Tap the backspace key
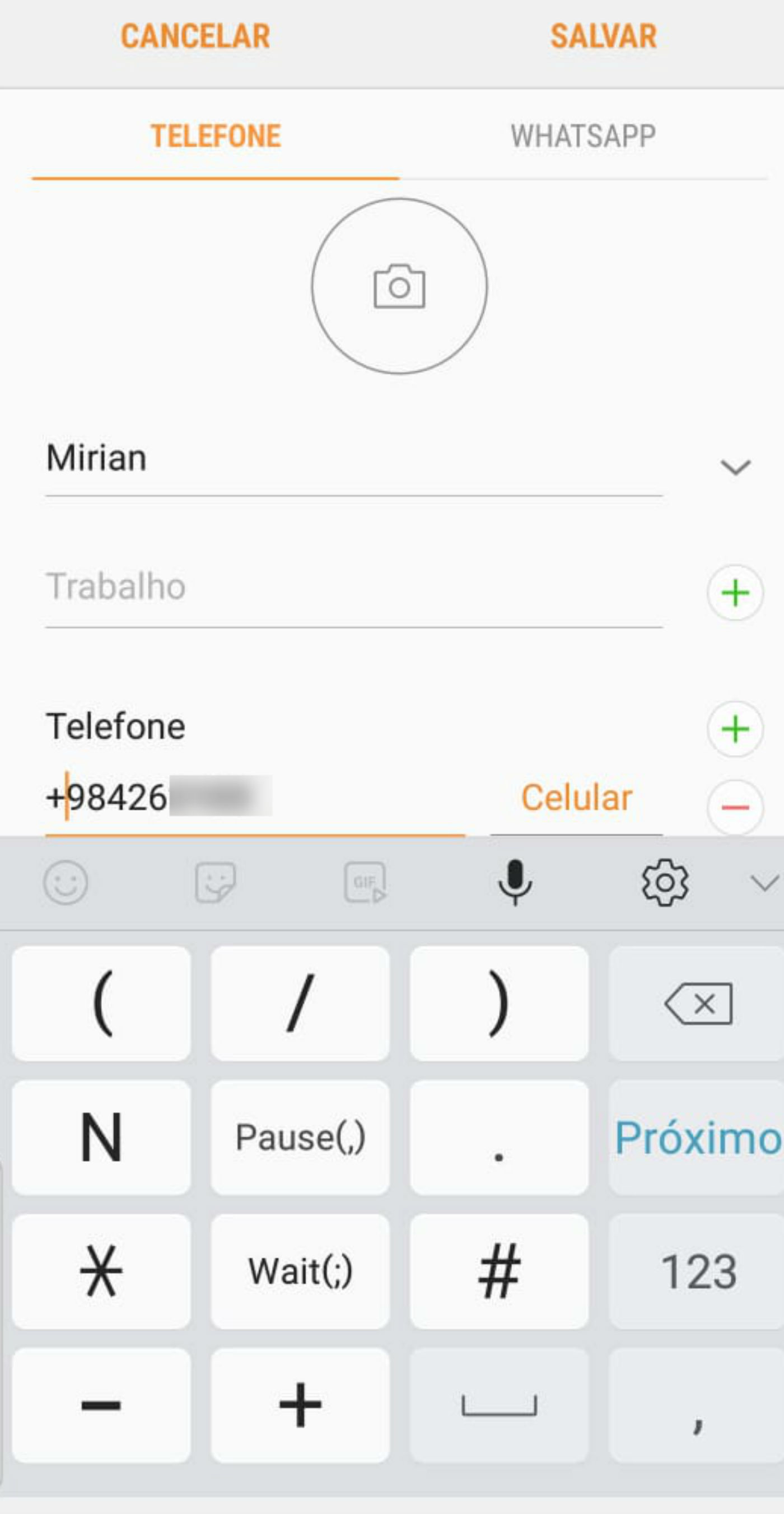This screenshot has height=1514, width=784. 697,1003
